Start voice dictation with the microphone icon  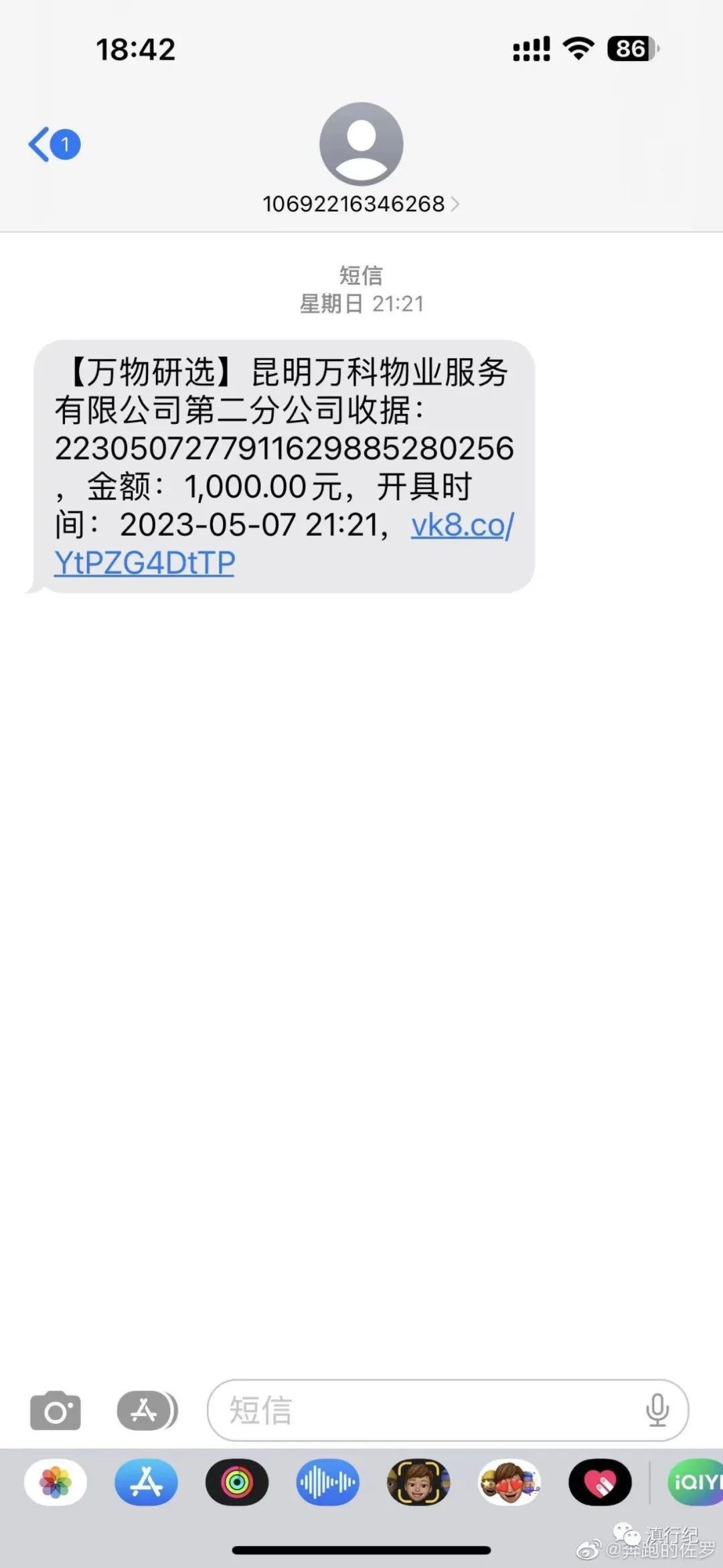[x=657, y=1410]
